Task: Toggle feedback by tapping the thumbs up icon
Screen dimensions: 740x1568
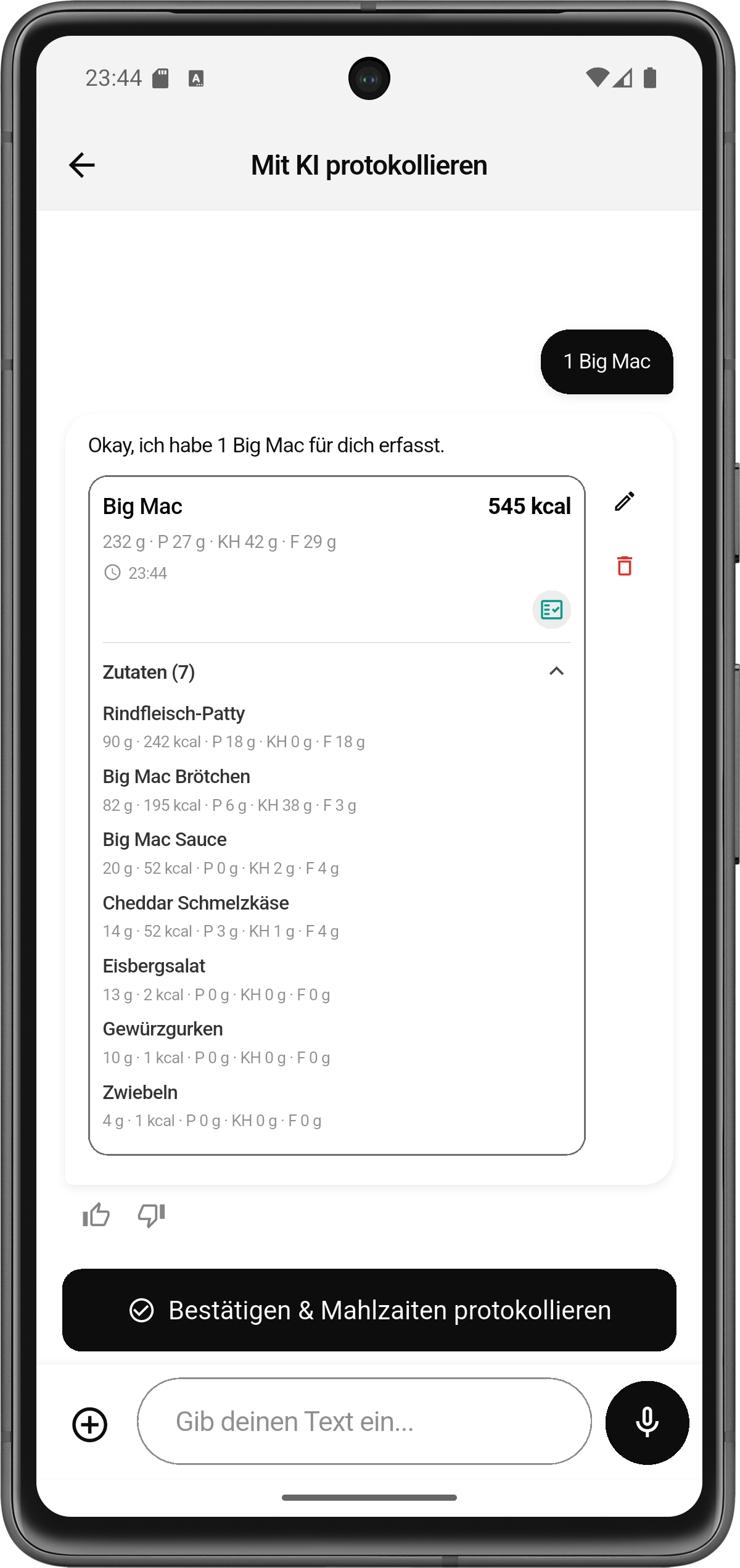Action: (x=96, y=1215)
